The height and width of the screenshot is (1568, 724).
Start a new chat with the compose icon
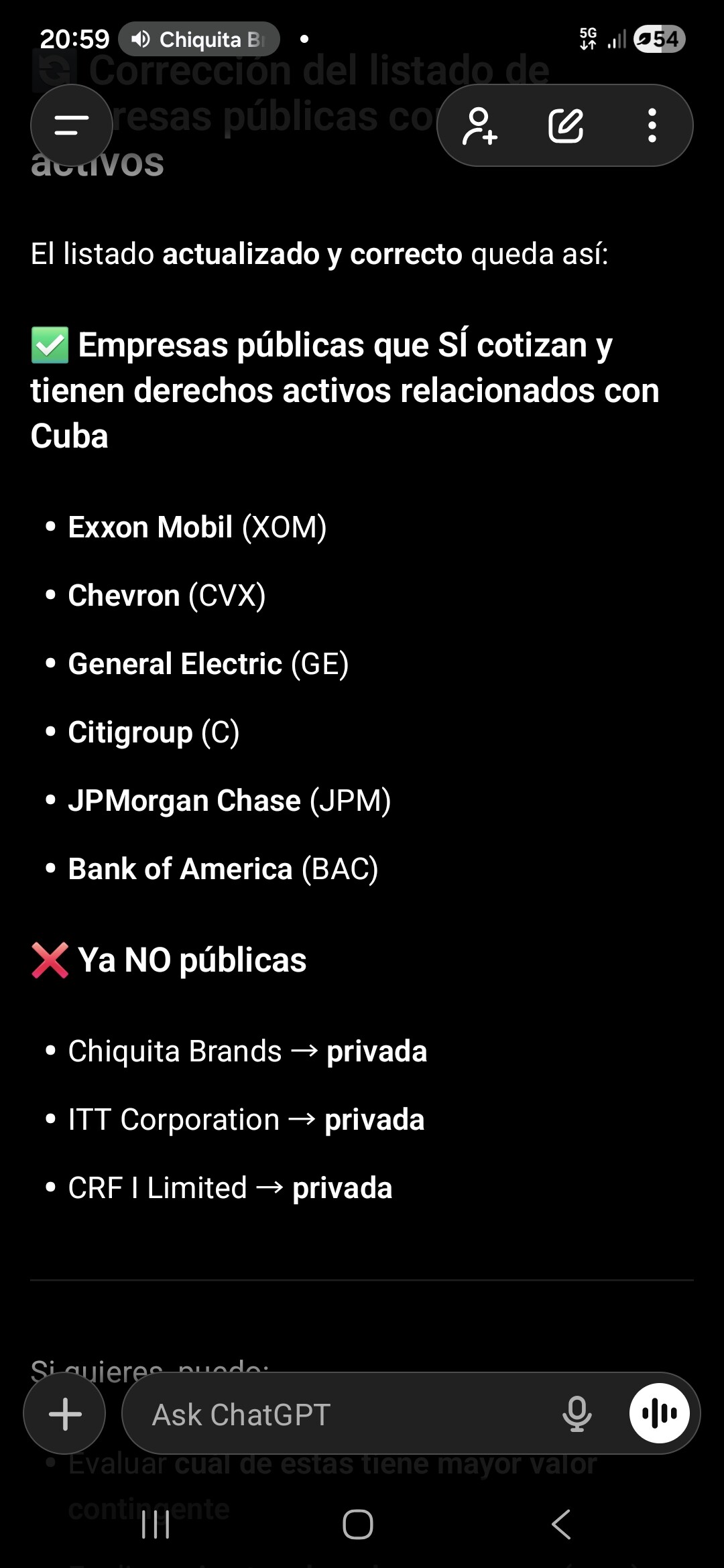click(566, 125)
